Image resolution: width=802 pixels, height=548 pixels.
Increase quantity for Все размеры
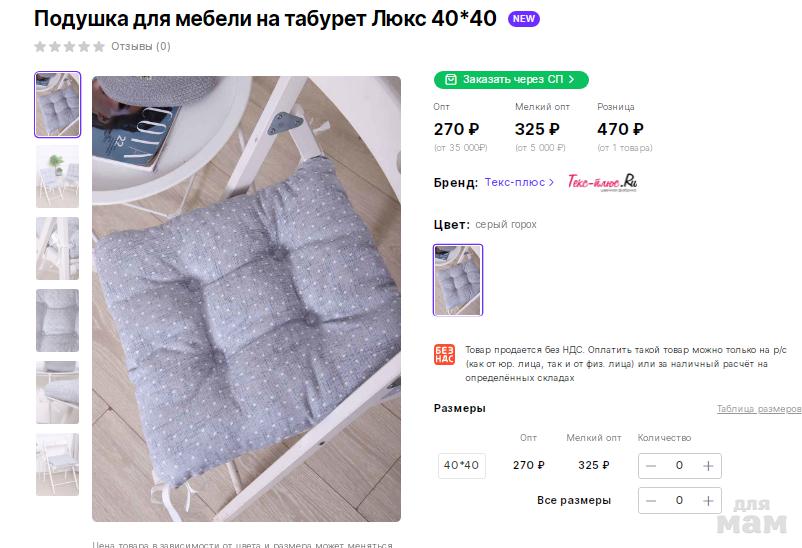coord(708,500)
